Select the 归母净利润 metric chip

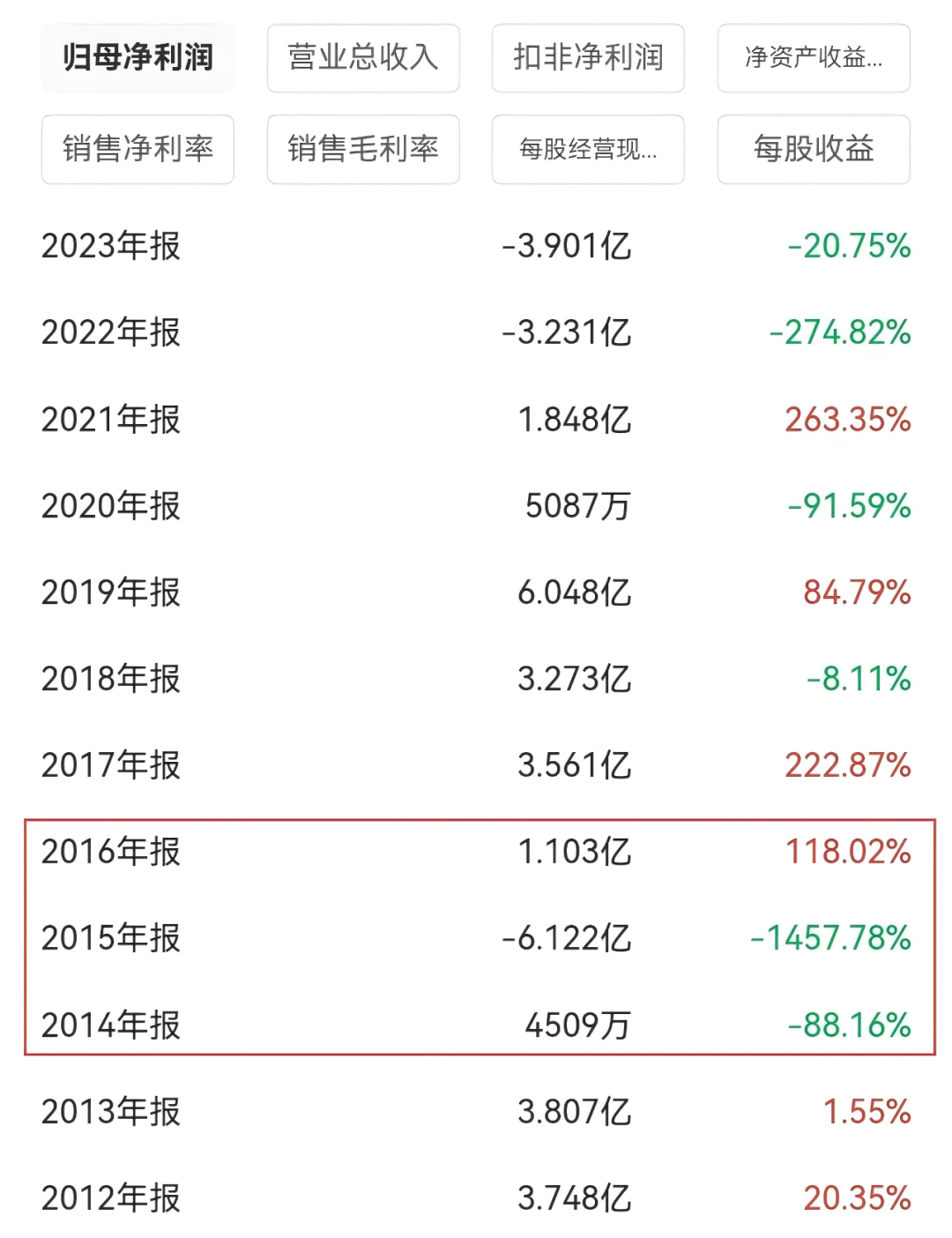click(x=138, y=58)
